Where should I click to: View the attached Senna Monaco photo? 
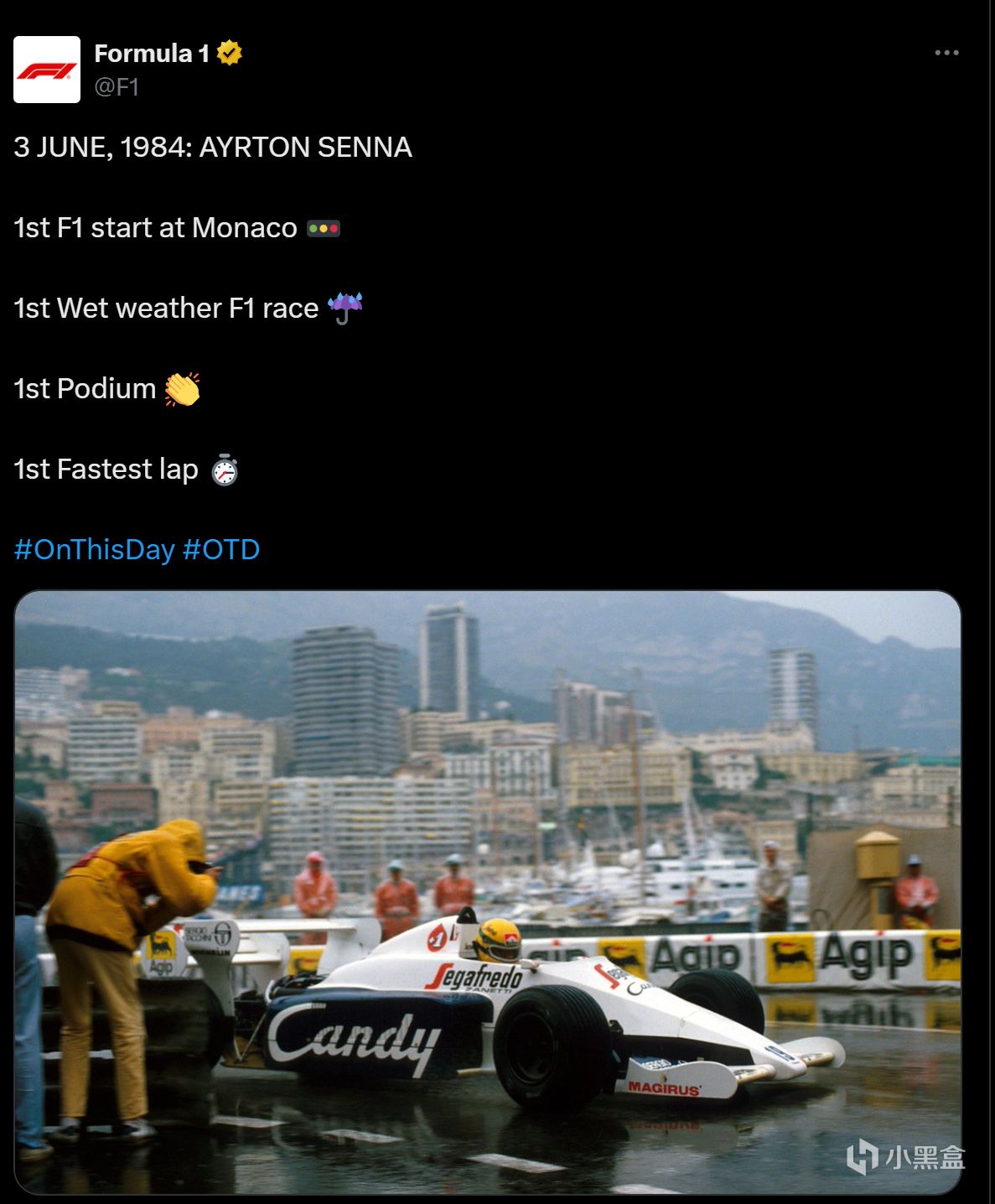pyautogui.click(x=488, y=892)
